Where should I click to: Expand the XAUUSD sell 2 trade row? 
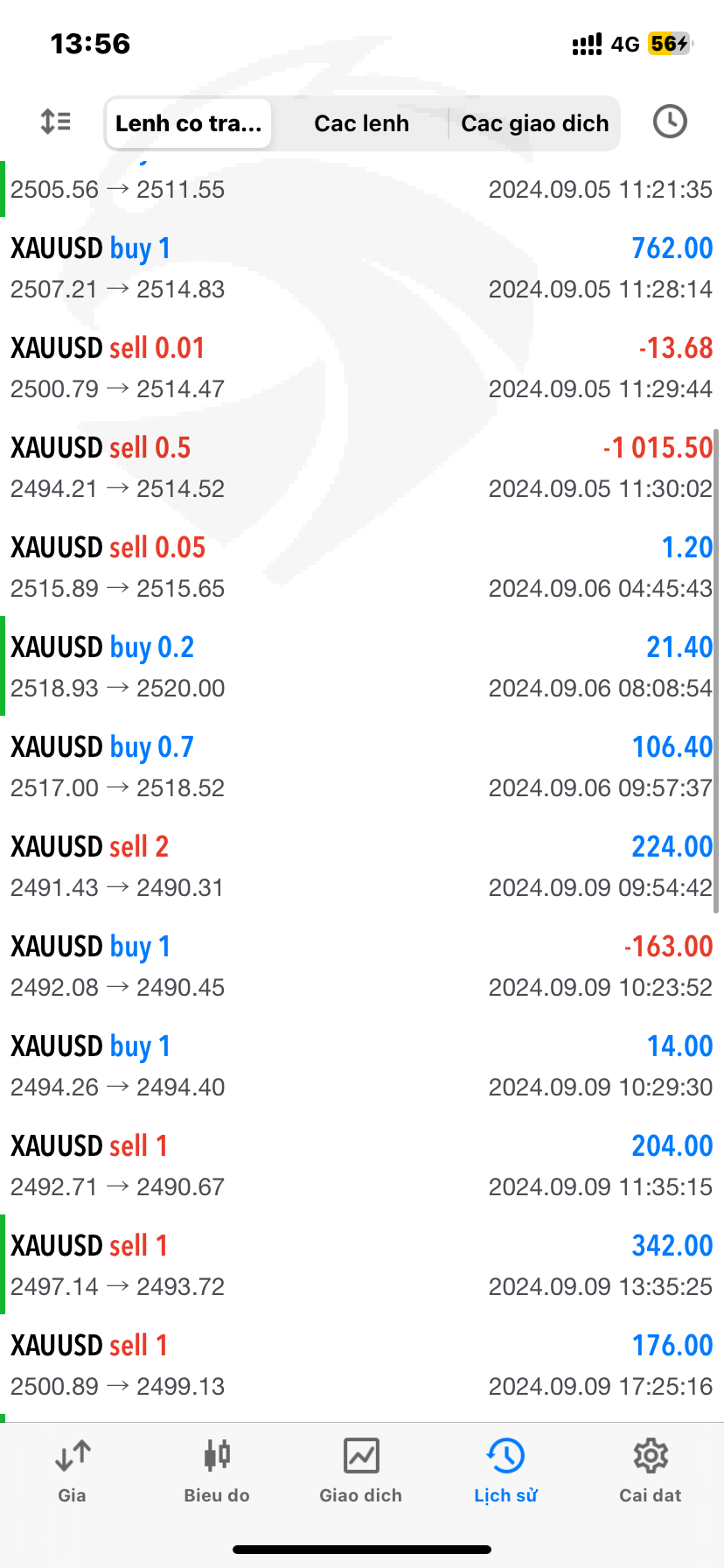point(362,865)
